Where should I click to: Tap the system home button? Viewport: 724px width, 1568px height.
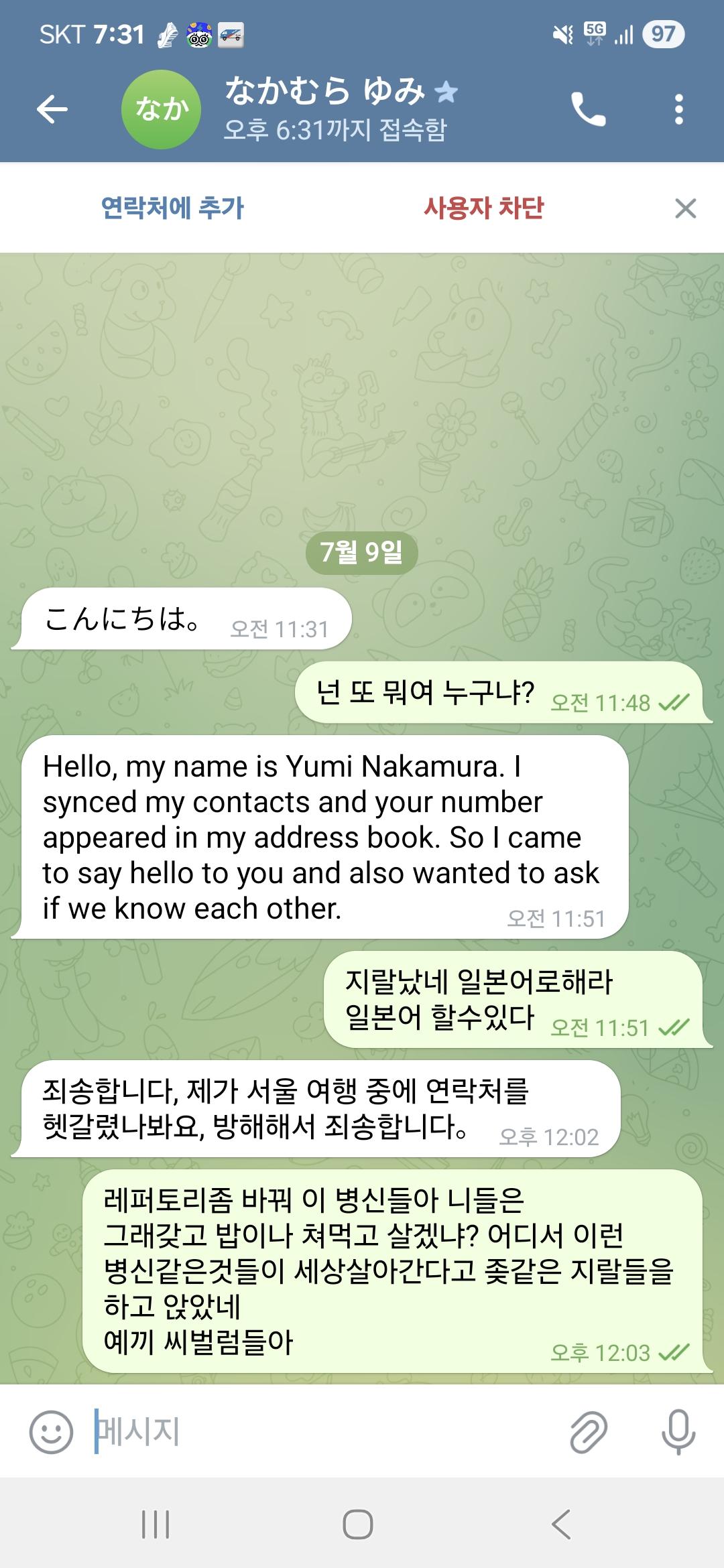point(358,1526)
